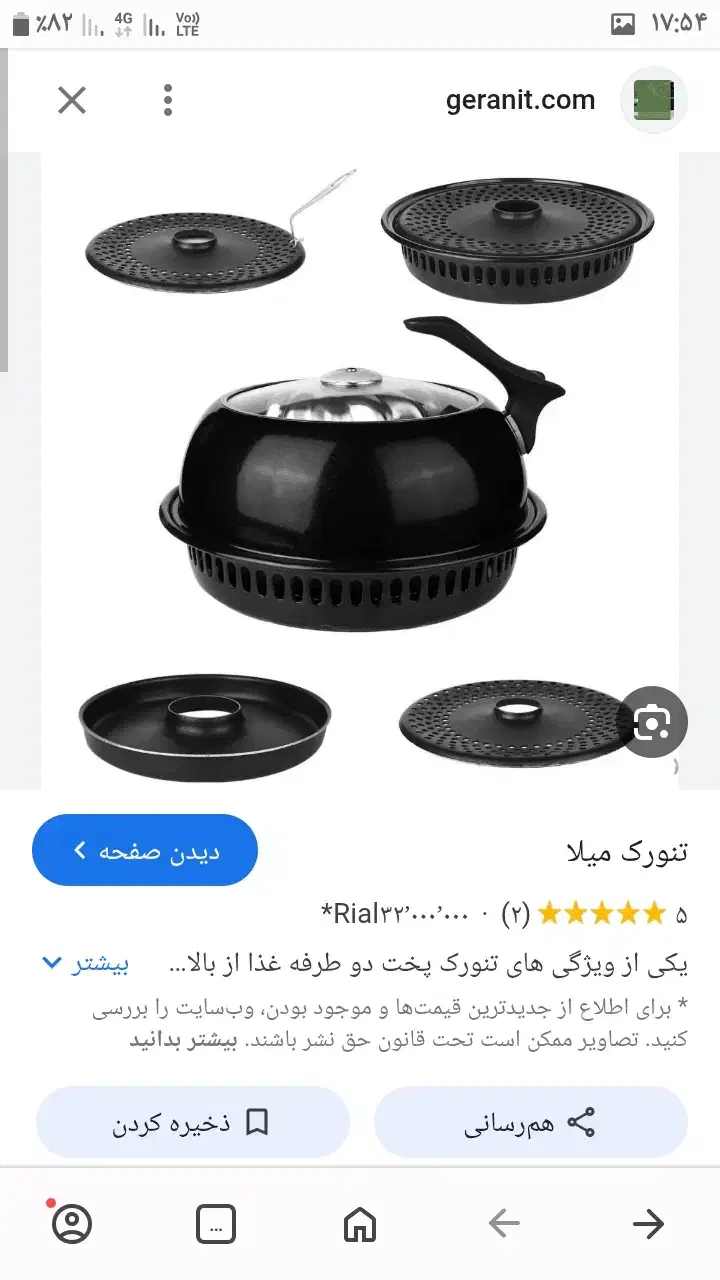Tap the forward arrow in bottom bar
This screenshot has width=720, height=1280.
coord(648,1223)
